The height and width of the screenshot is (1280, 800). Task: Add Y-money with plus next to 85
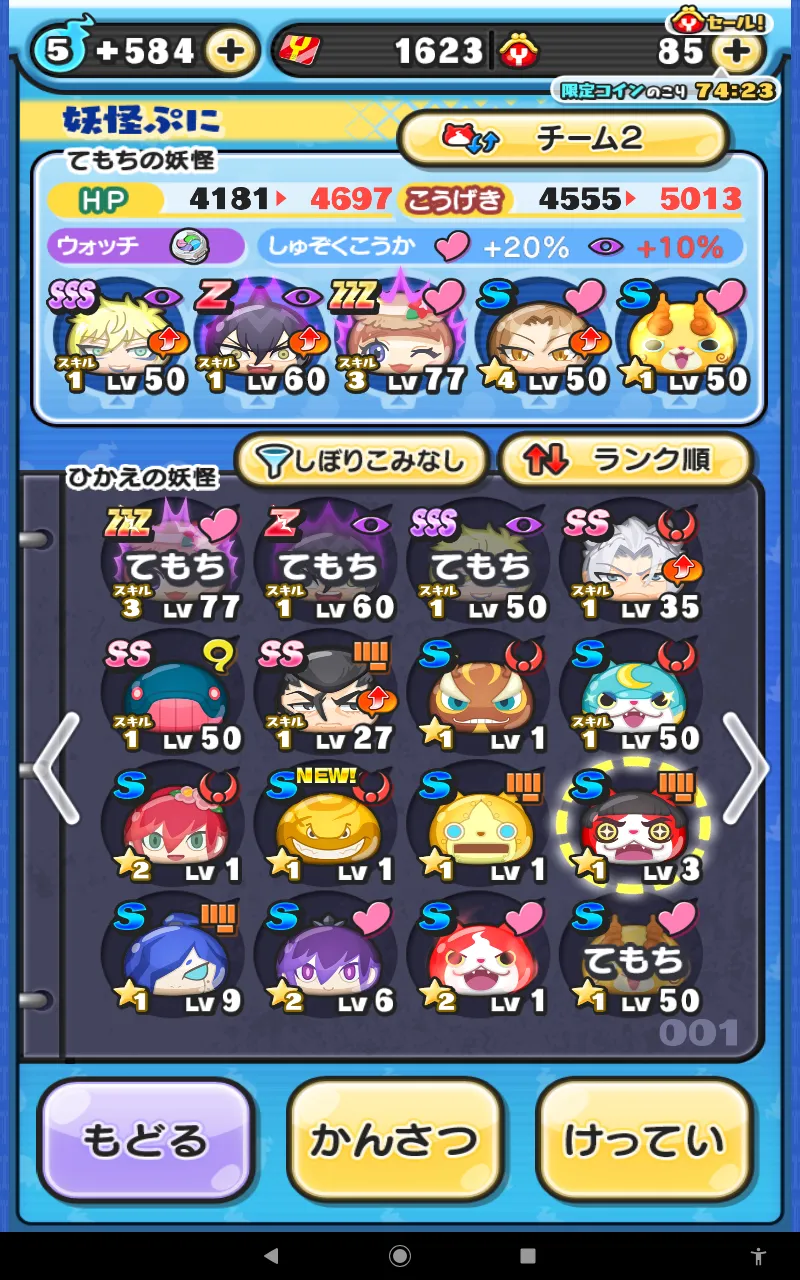(739, 51)
